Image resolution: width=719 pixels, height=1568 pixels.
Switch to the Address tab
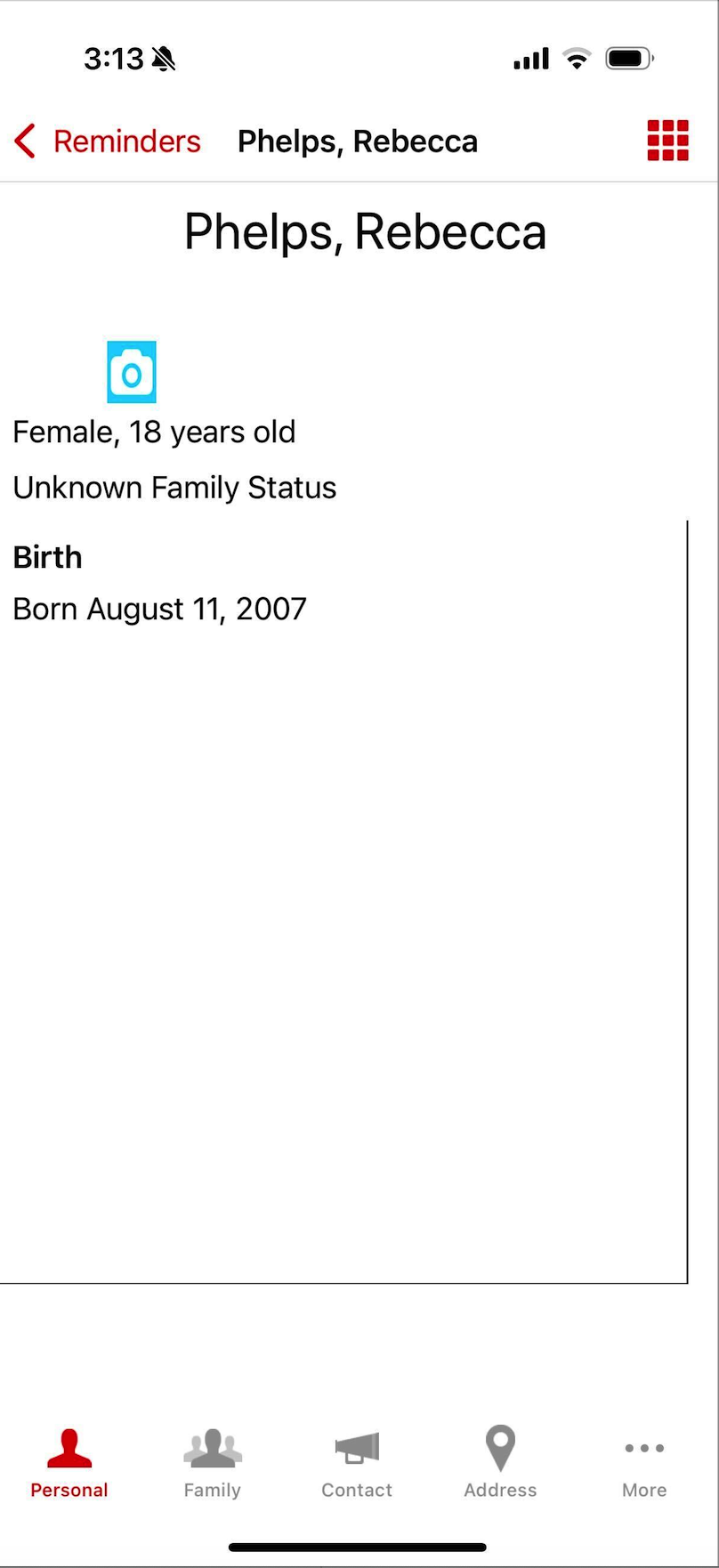pyautogui.click(x=500, y=1463)
